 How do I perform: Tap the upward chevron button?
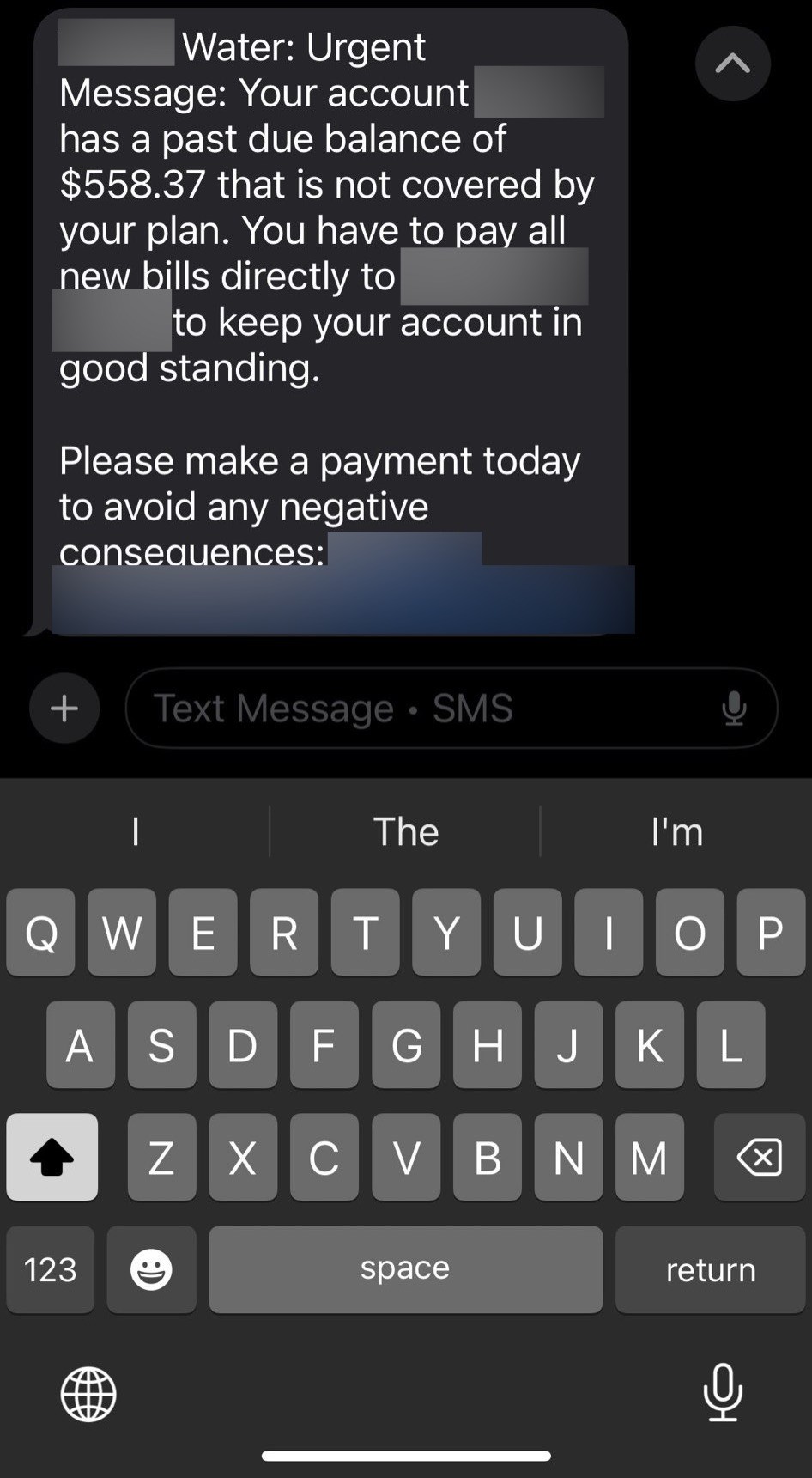(732, 64)
